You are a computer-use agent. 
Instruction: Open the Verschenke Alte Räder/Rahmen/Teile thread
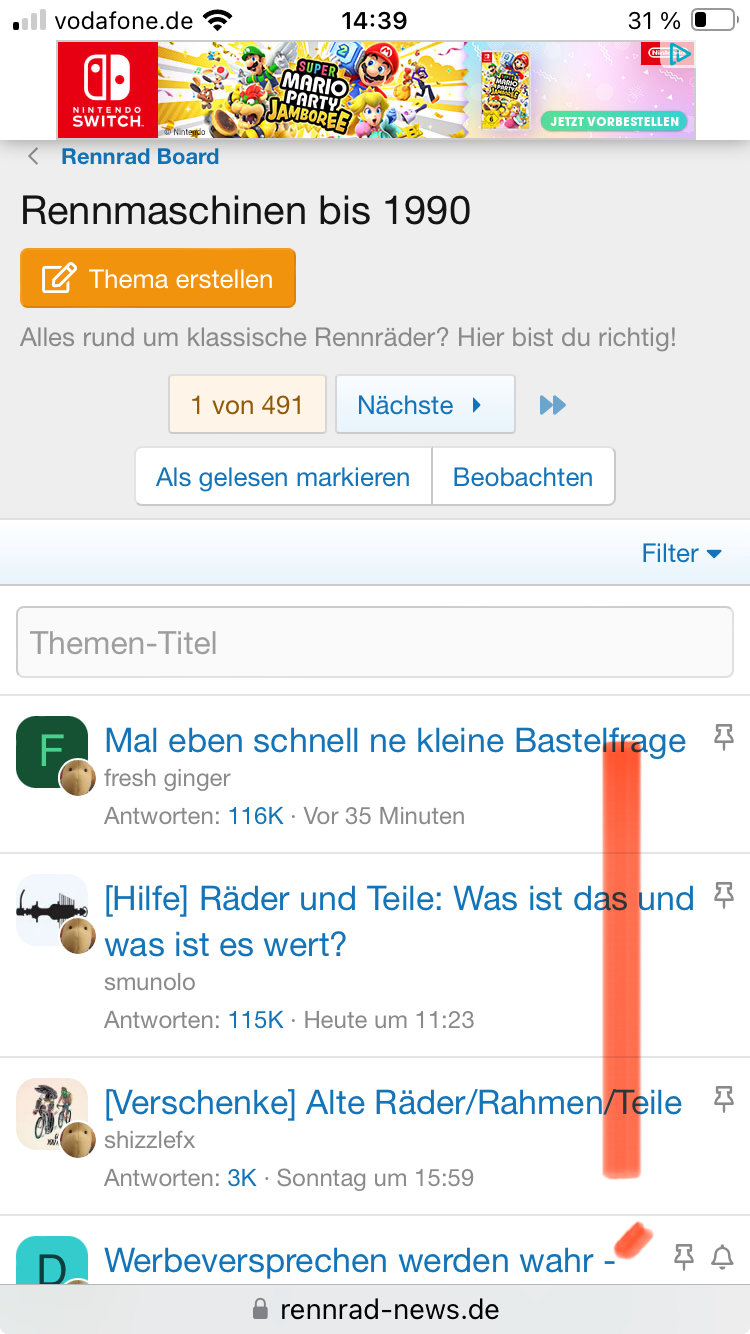[x=393, y=1103]
